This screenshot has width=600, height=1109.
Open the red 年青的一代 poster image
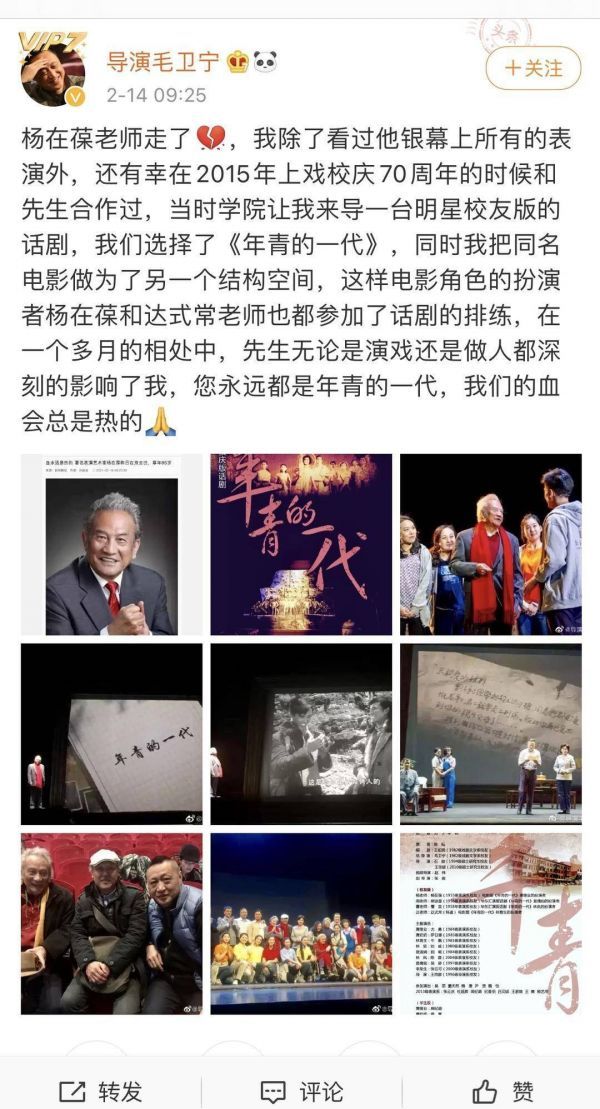301,545
